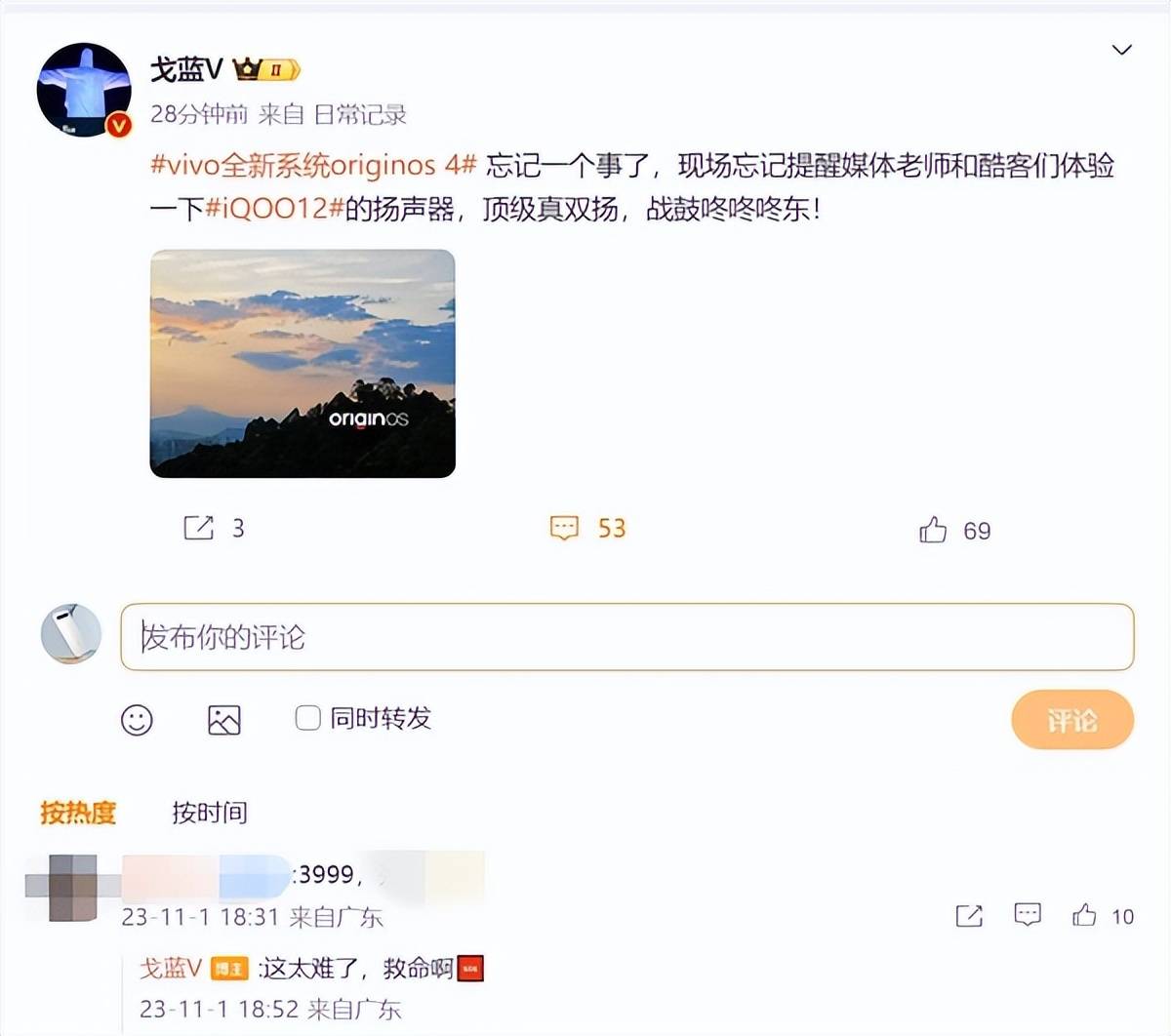Reply to the 3999 comment
The height and width of the screenshot is (1036, 1171).
[x=1028, y=915]
